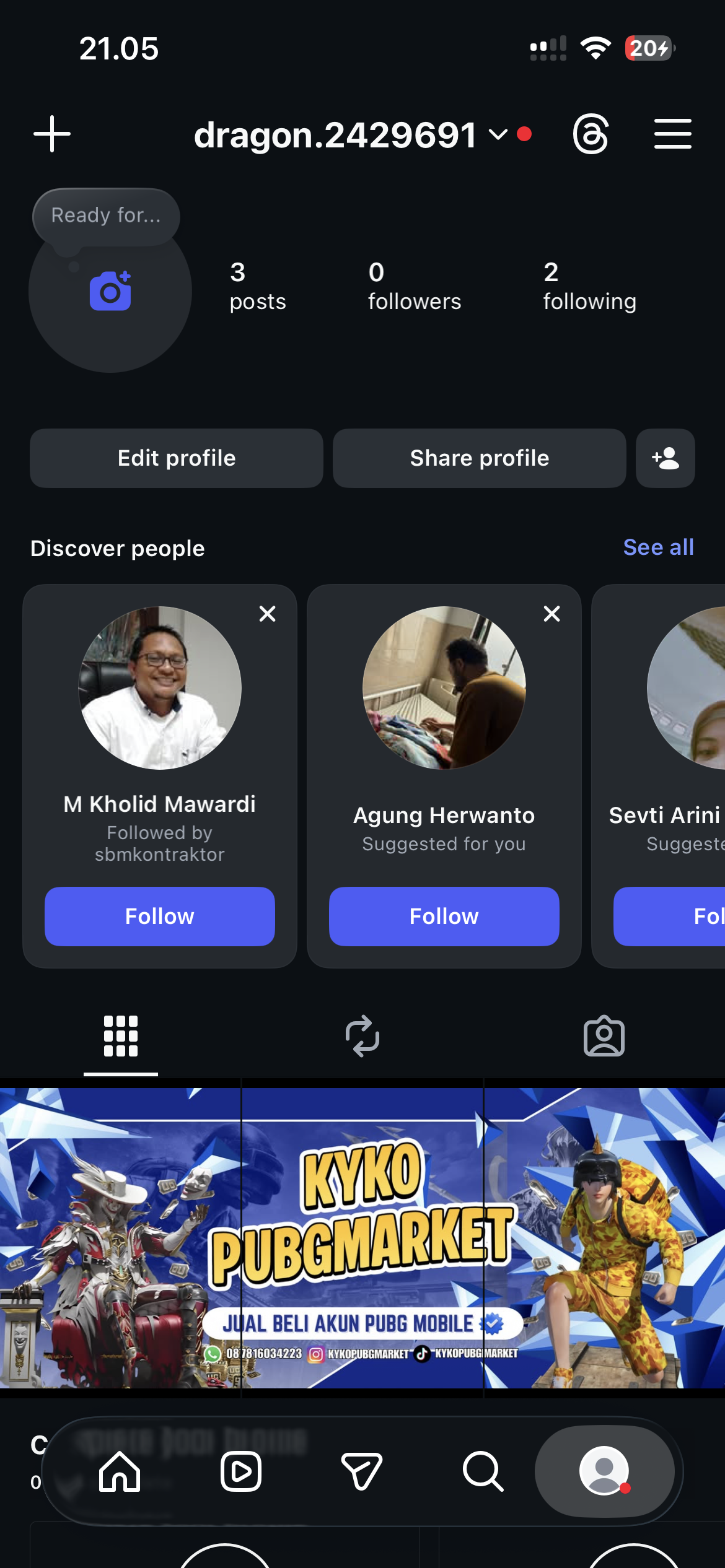Screen dimensions: 725x1568
Task: See all suggested people
Action: pyautogui.click(x=658, y=547)
